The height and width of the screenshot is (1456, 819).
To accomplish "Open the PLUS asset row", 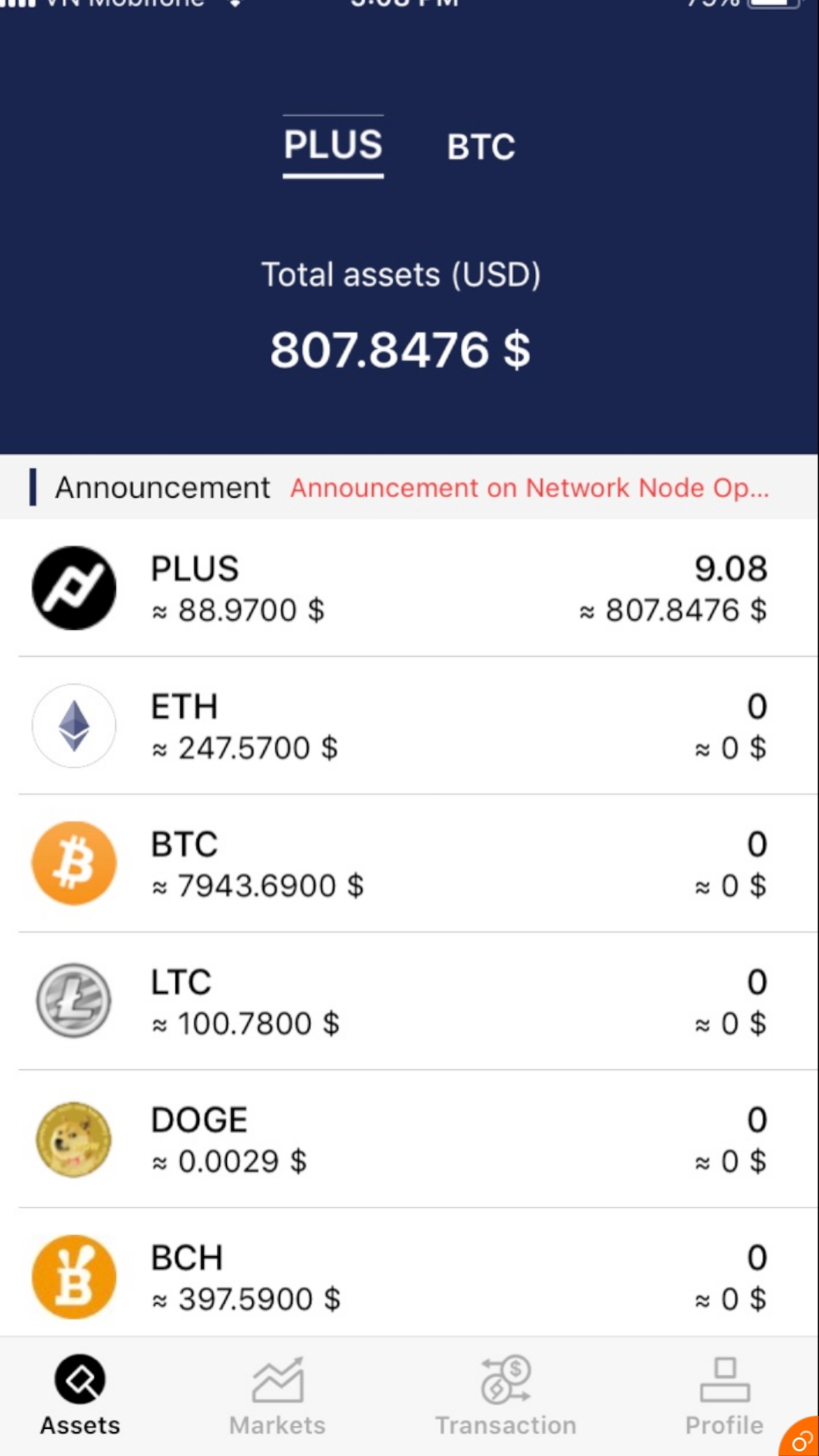I will (409, 588).
